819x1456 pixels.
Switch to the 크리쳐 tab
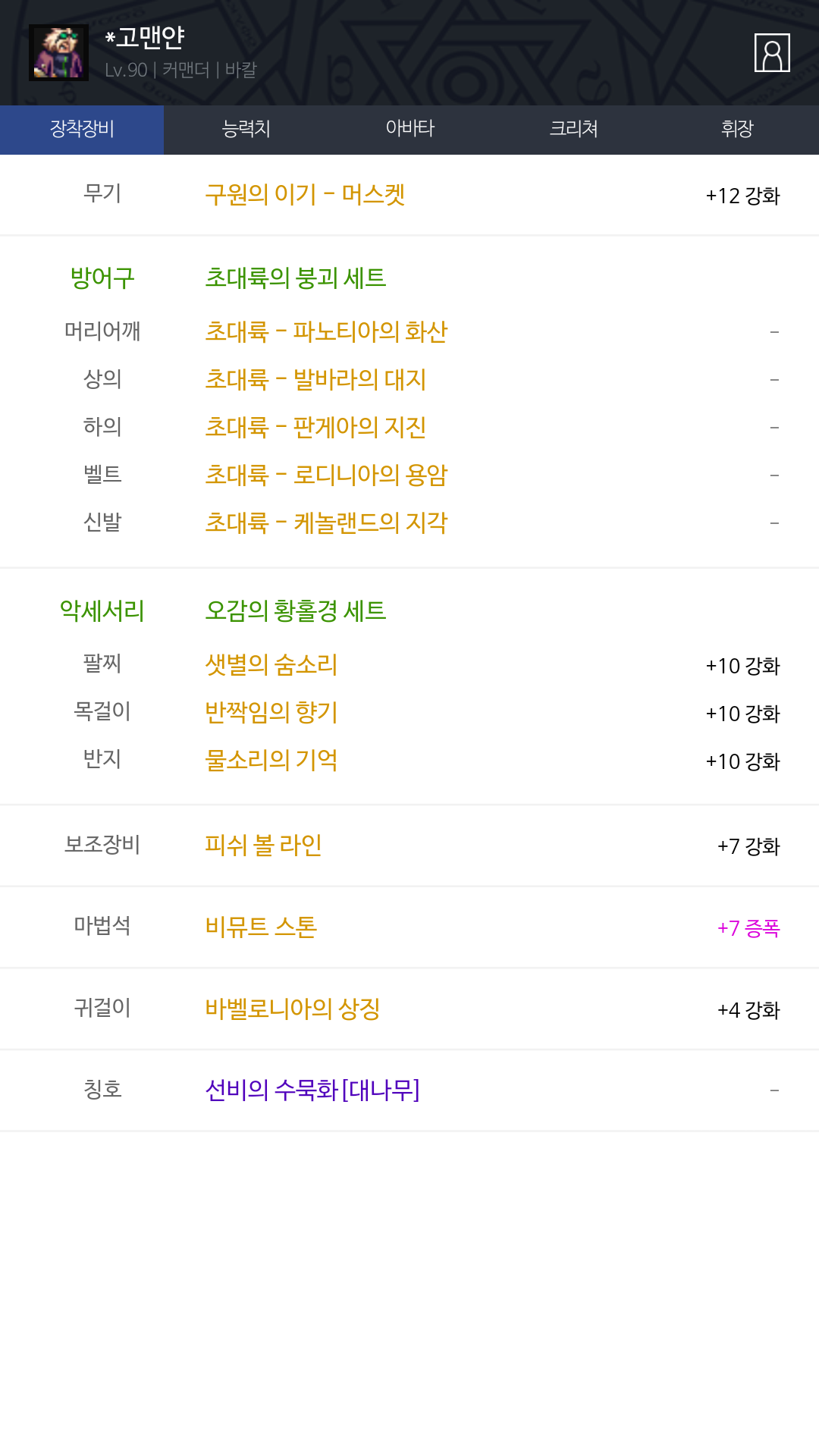coord(573,129)
